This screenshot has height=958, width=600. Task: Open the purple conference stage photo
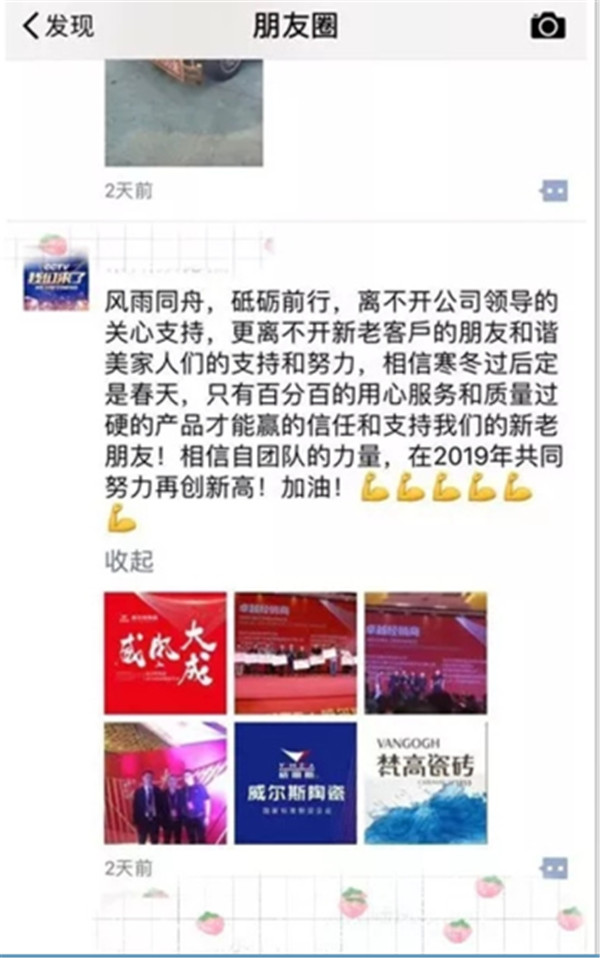(x=425, y=652)
